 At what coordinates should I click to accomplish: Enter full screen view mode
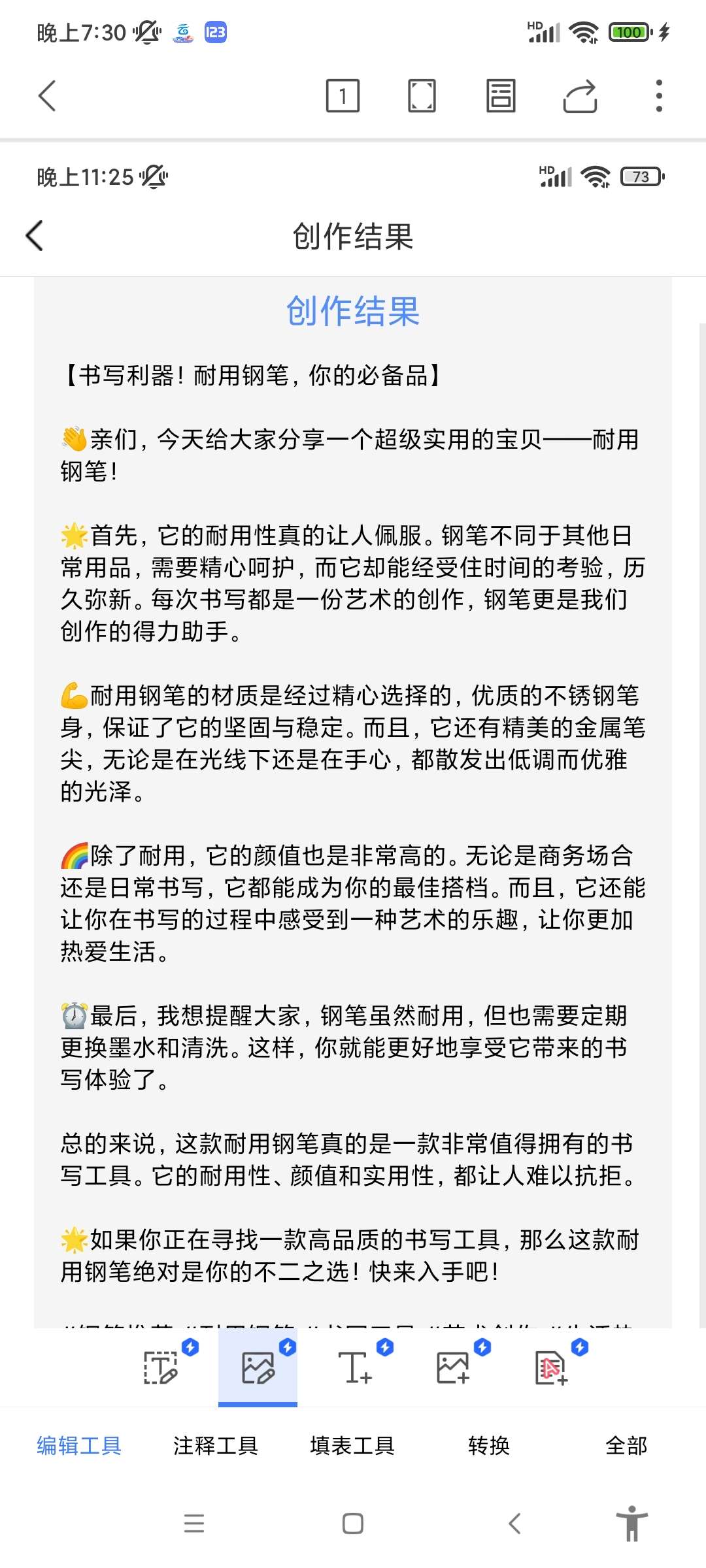click(422, 96)
